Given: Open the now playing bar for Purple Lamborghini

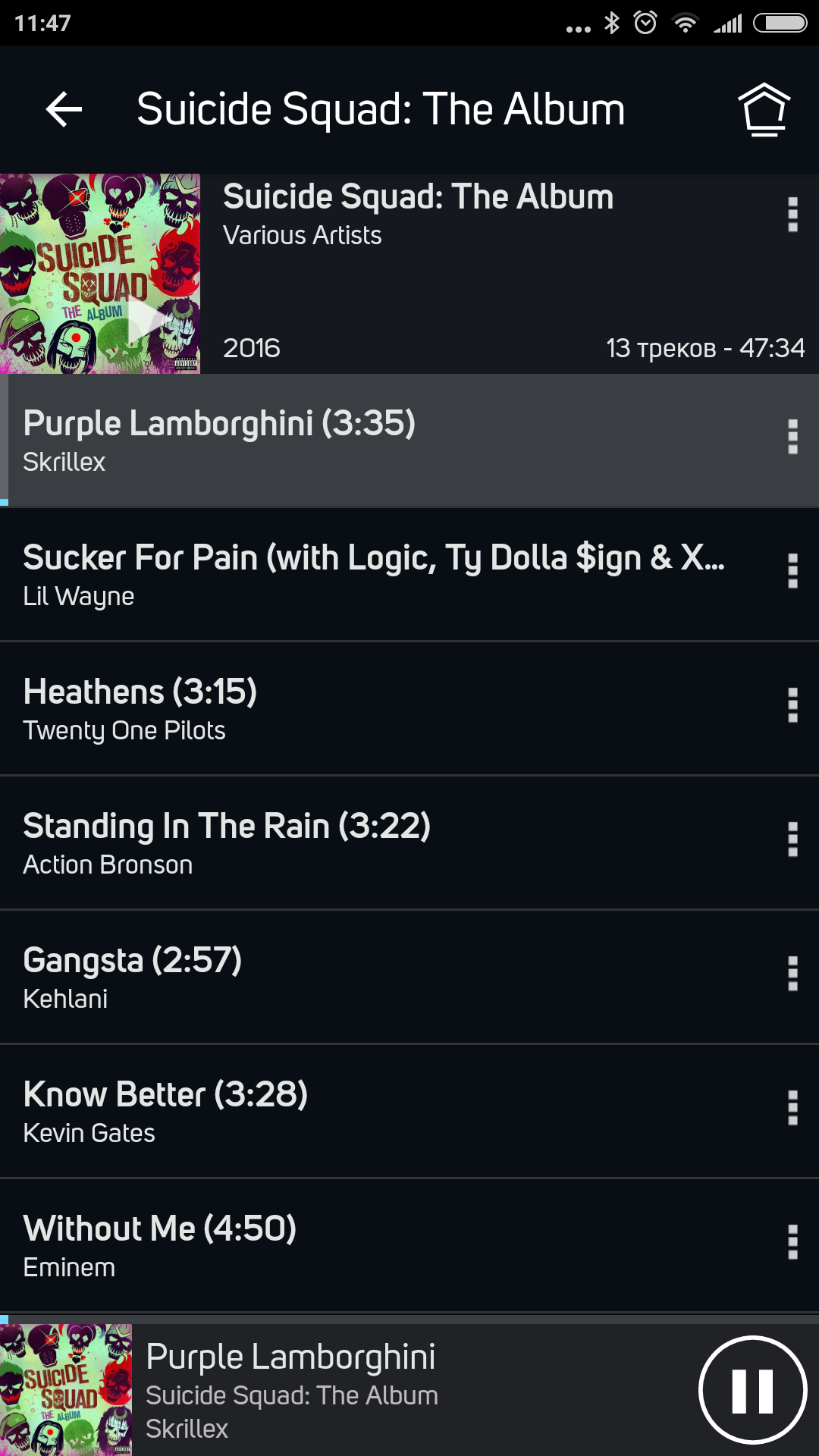Looking at the screenshot, I should pyautogui.click(x=379, y=1392).
